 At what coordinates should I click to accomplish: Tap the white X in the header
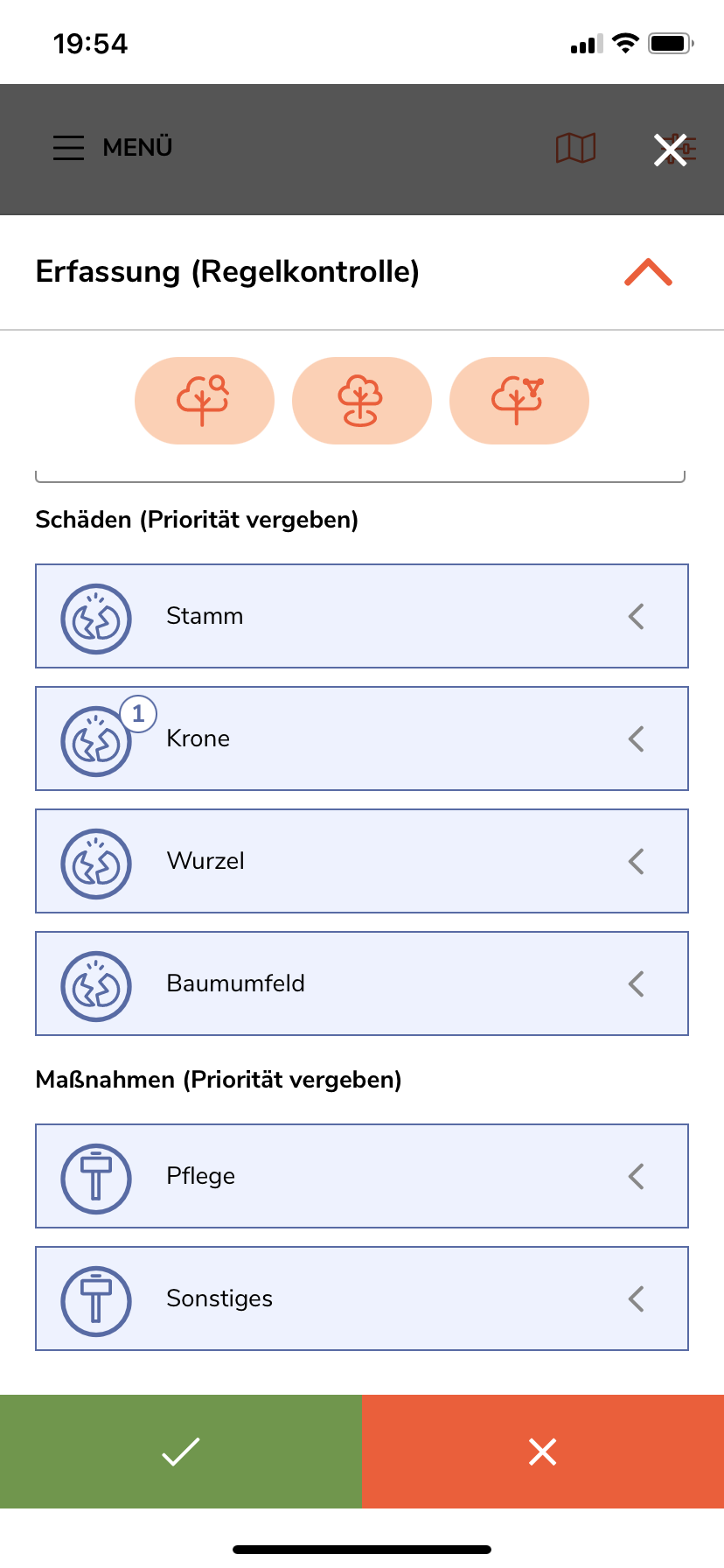point(671,150)
